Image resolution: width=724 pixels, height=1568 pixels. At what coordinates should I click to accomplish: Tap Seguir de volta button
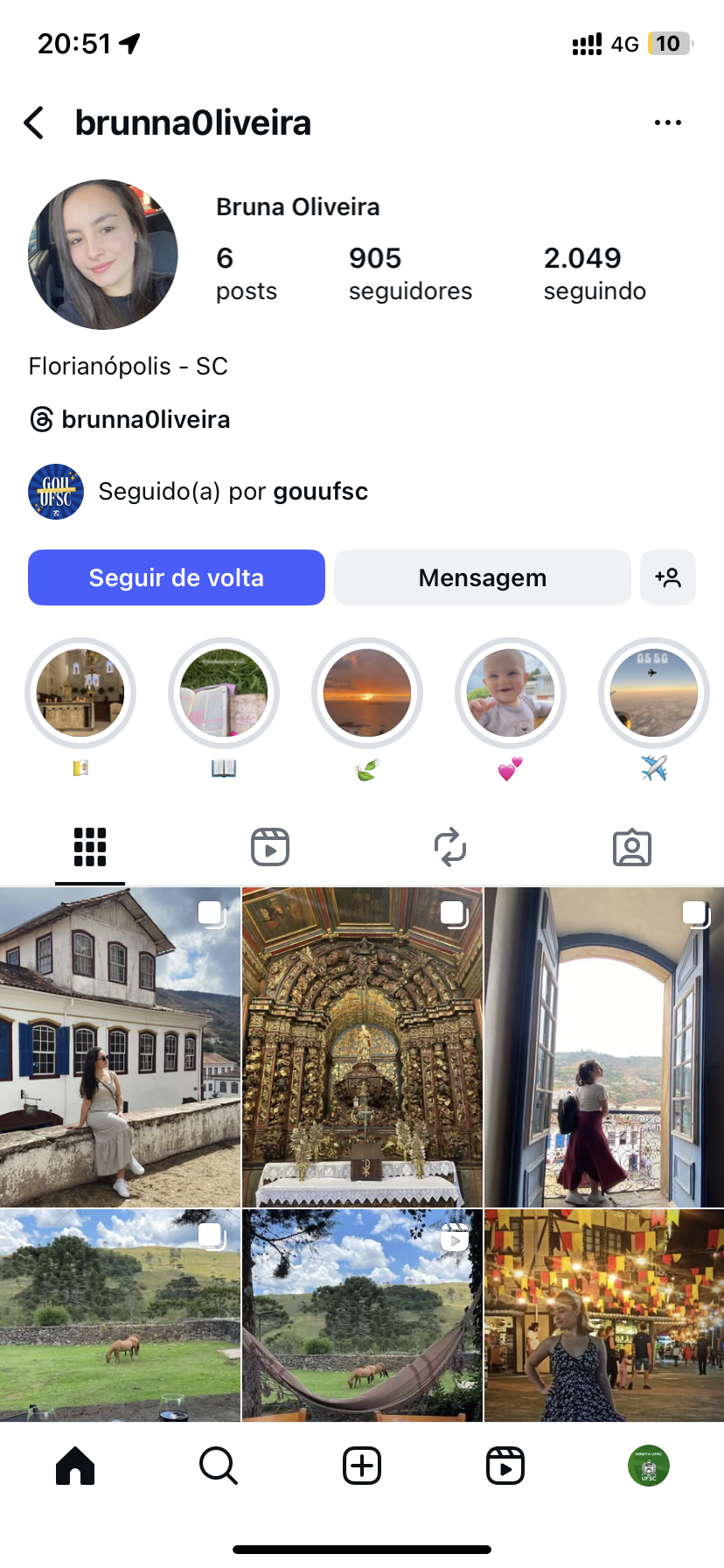click(177, 577)
